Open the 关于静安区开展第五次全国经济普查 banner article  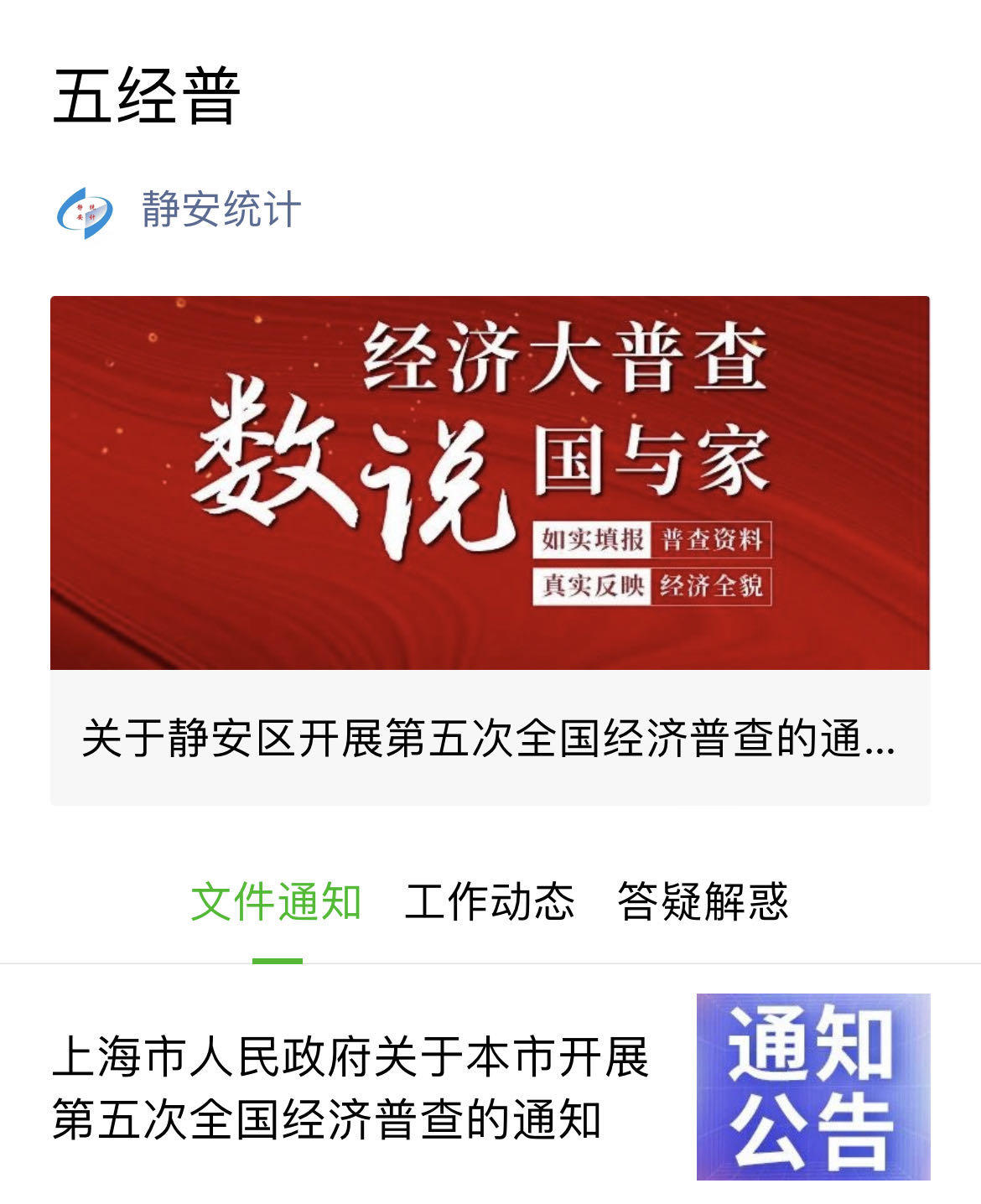coord(490,549)
